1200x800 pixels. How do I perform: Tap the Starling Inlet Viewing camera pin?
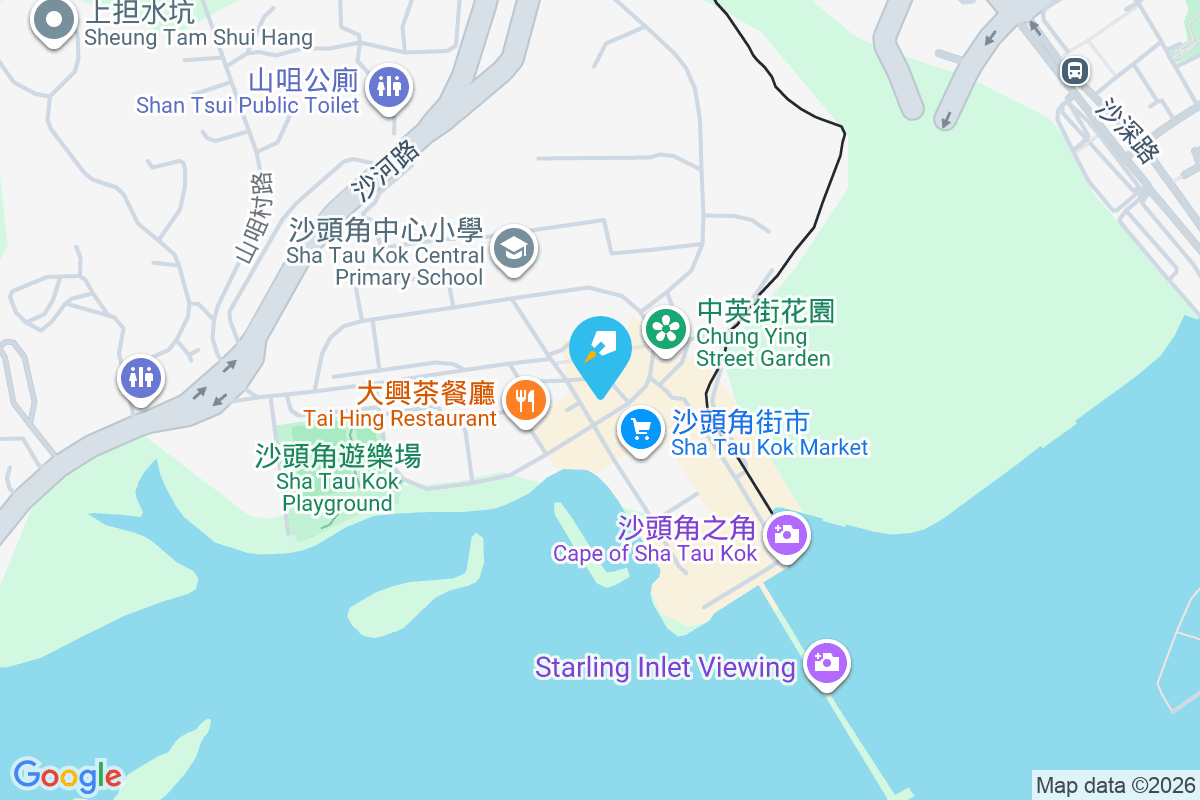(826, 662)
